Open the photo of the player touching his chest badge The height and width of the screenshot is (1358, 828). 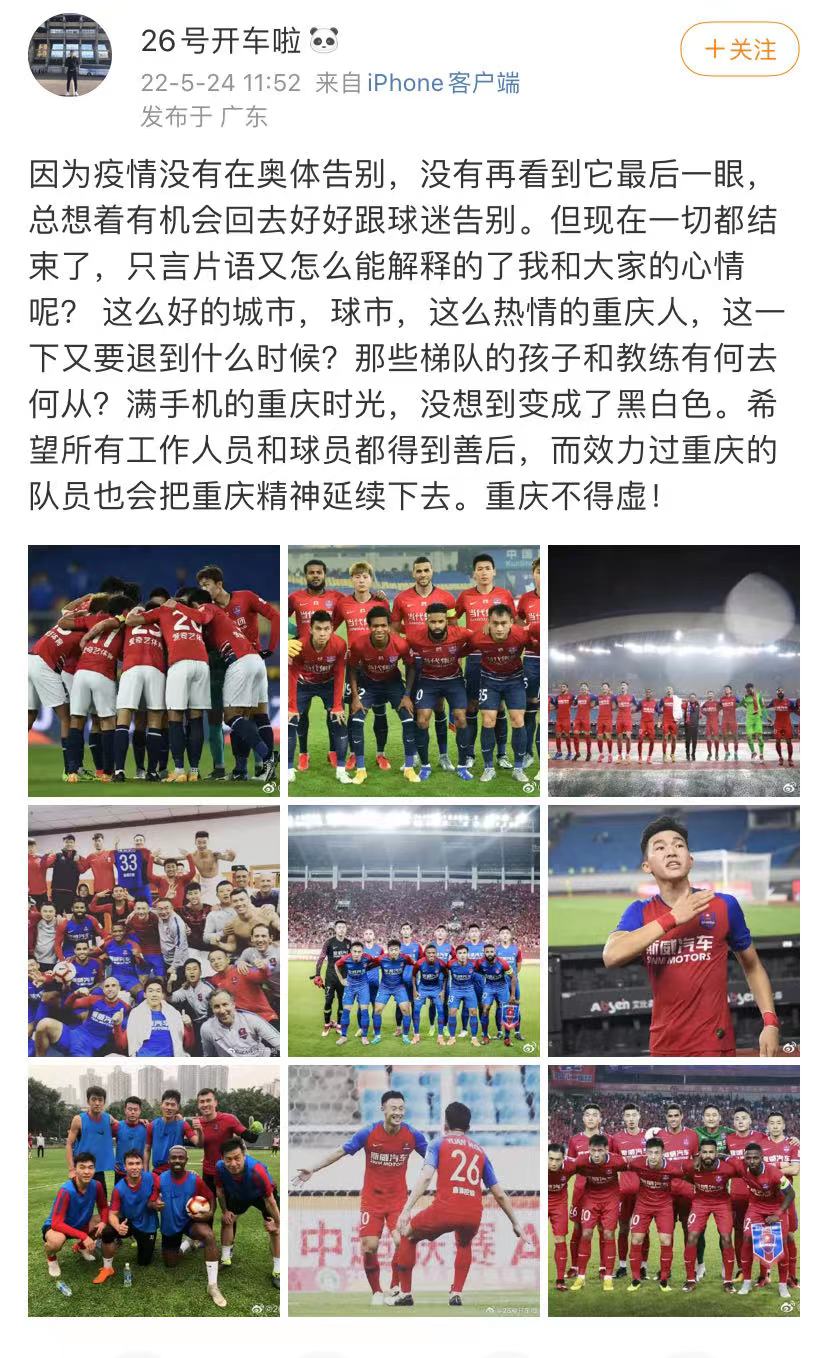tap(673, 931)
